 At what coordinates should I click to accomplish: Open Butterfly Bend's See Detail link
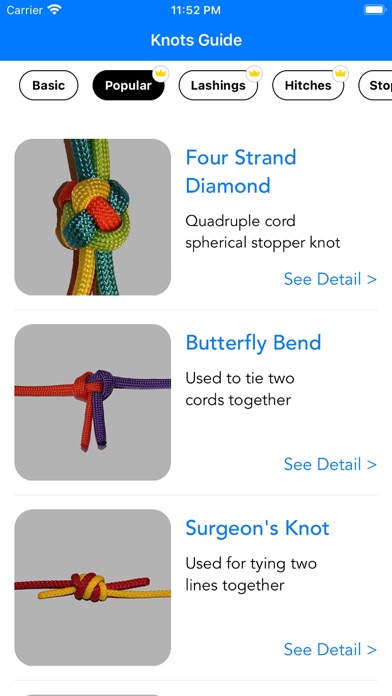click(x=330, y=464)
